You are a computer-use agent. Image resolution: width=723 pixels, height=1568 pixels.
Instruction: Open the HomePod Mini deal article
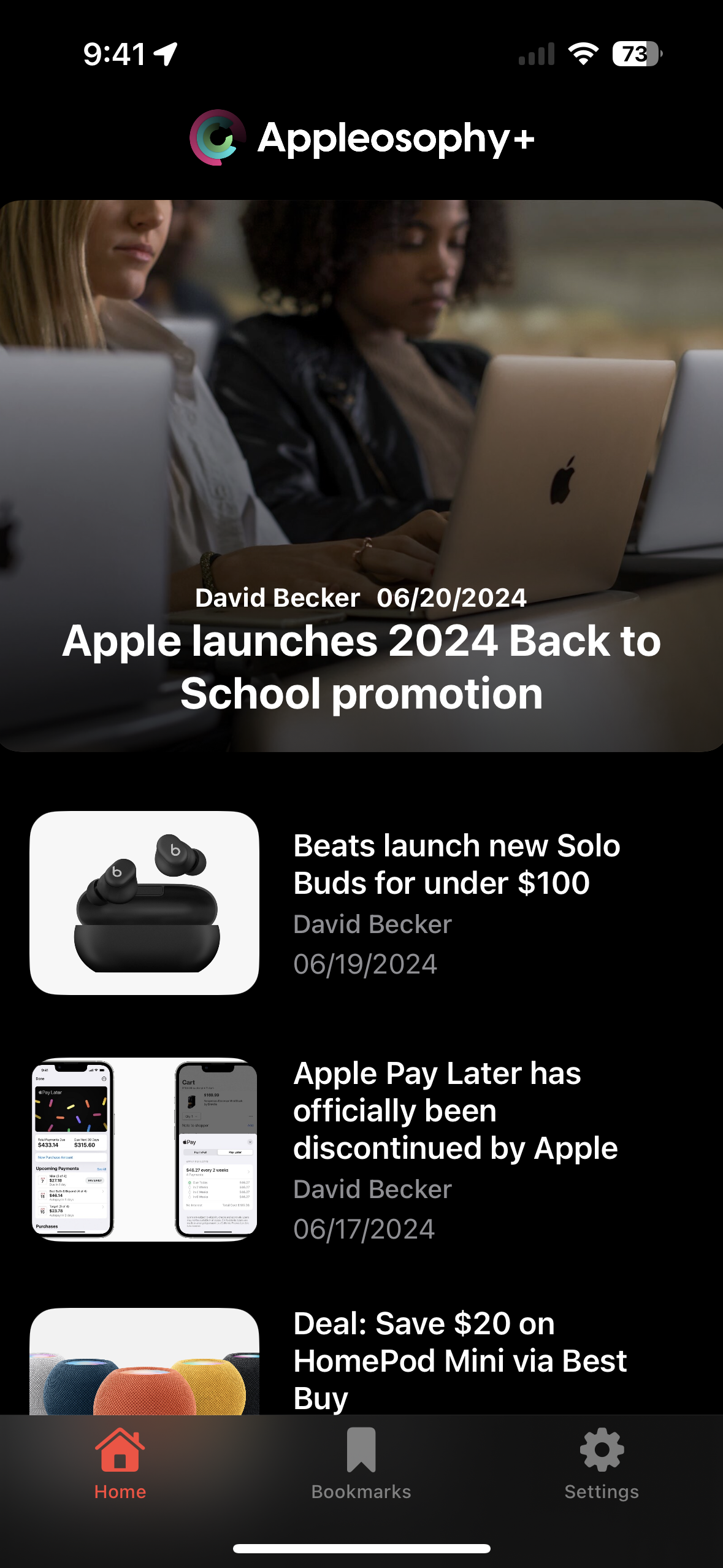pyautogui.click(x=361, y=1361)
